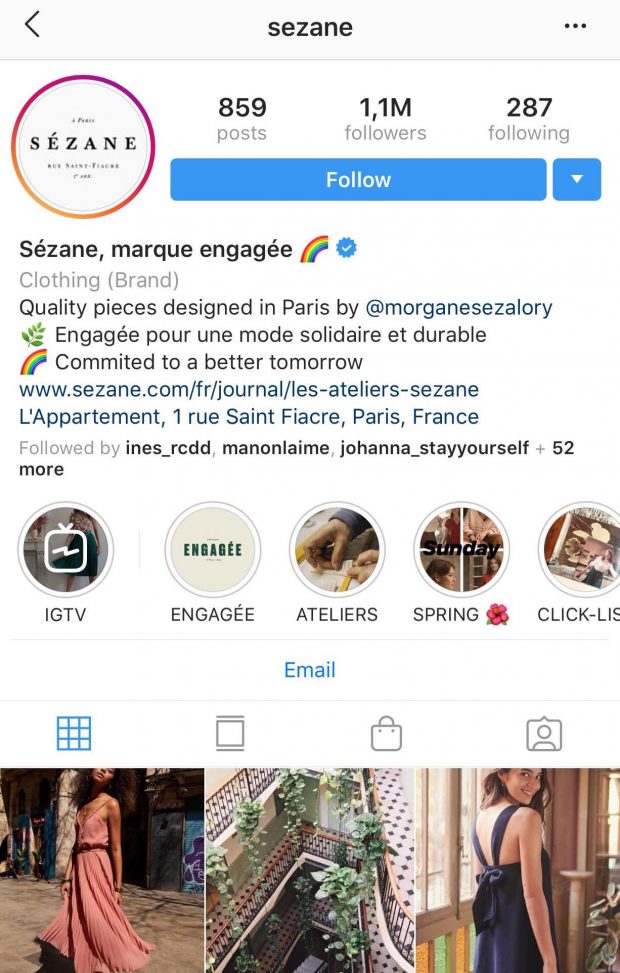
Task: Open @morganesezalory profile link
Action: (x=458, y=308)
